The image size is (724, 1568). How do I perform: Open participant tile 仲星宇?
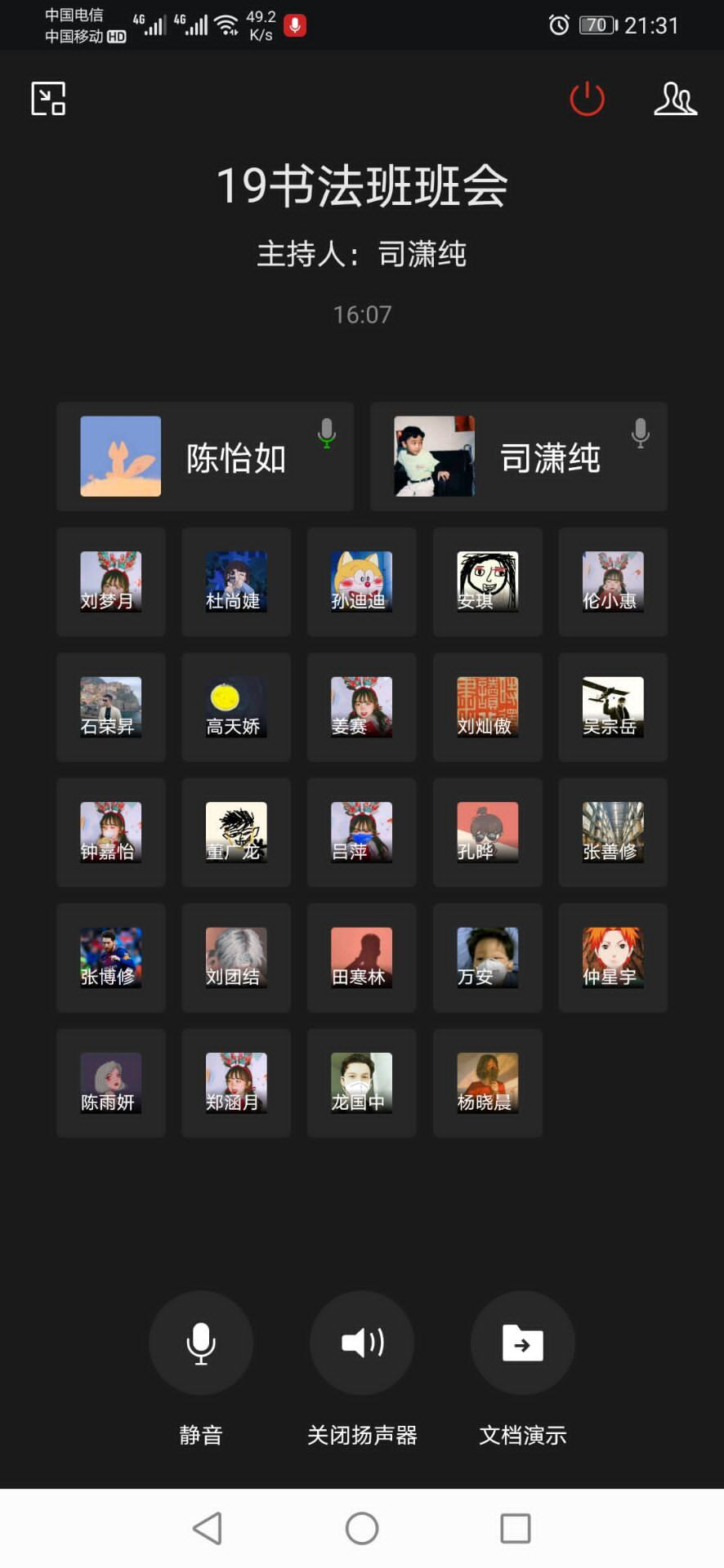[613, 958]
